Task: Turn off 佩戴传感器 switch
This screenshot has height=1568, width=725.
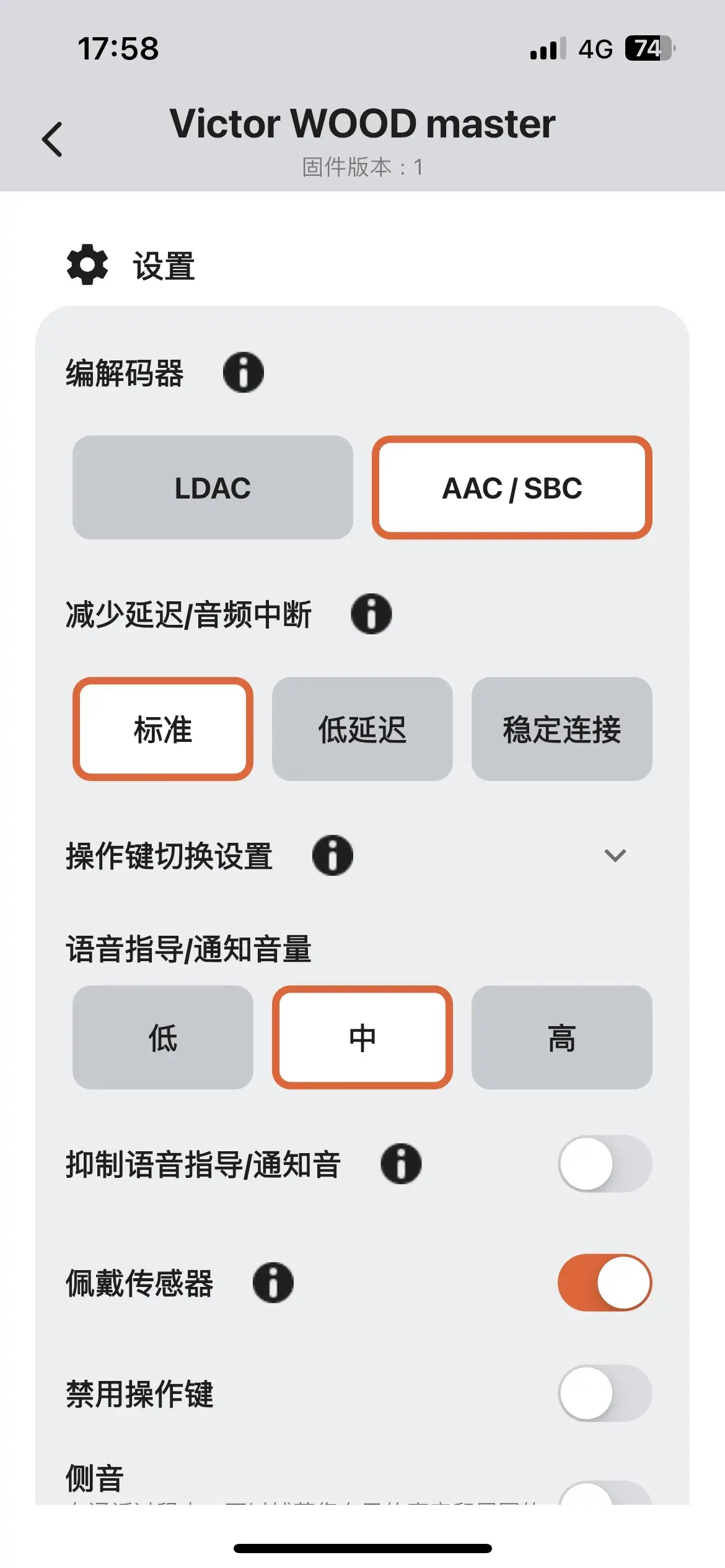Action: (x=605, y=1283)
